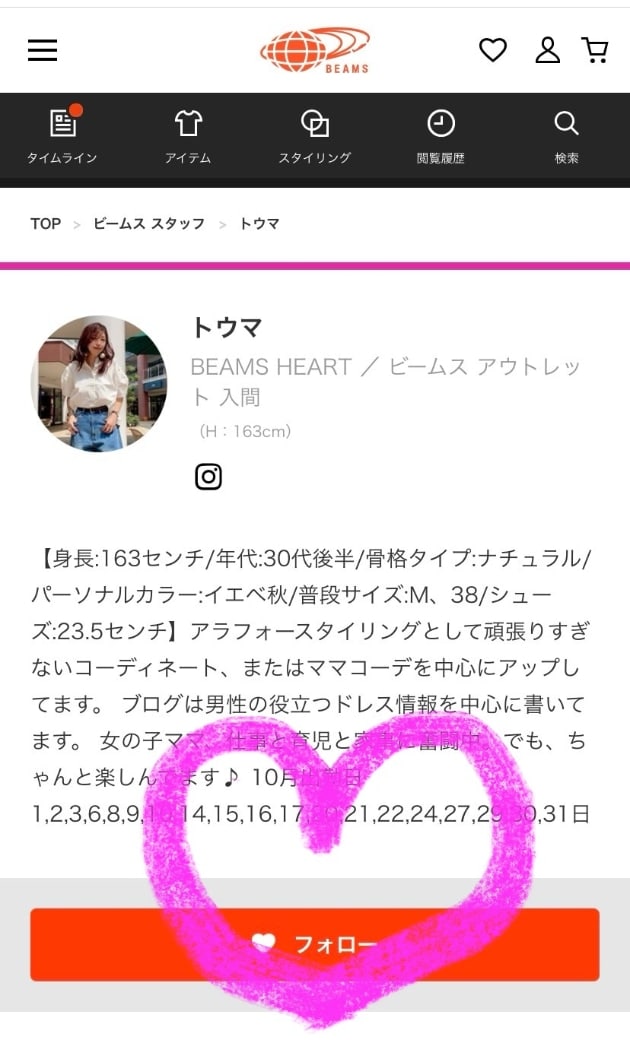The image size is (630, 1046).
Task: Open the favorites heart icon
Action: 493,50
